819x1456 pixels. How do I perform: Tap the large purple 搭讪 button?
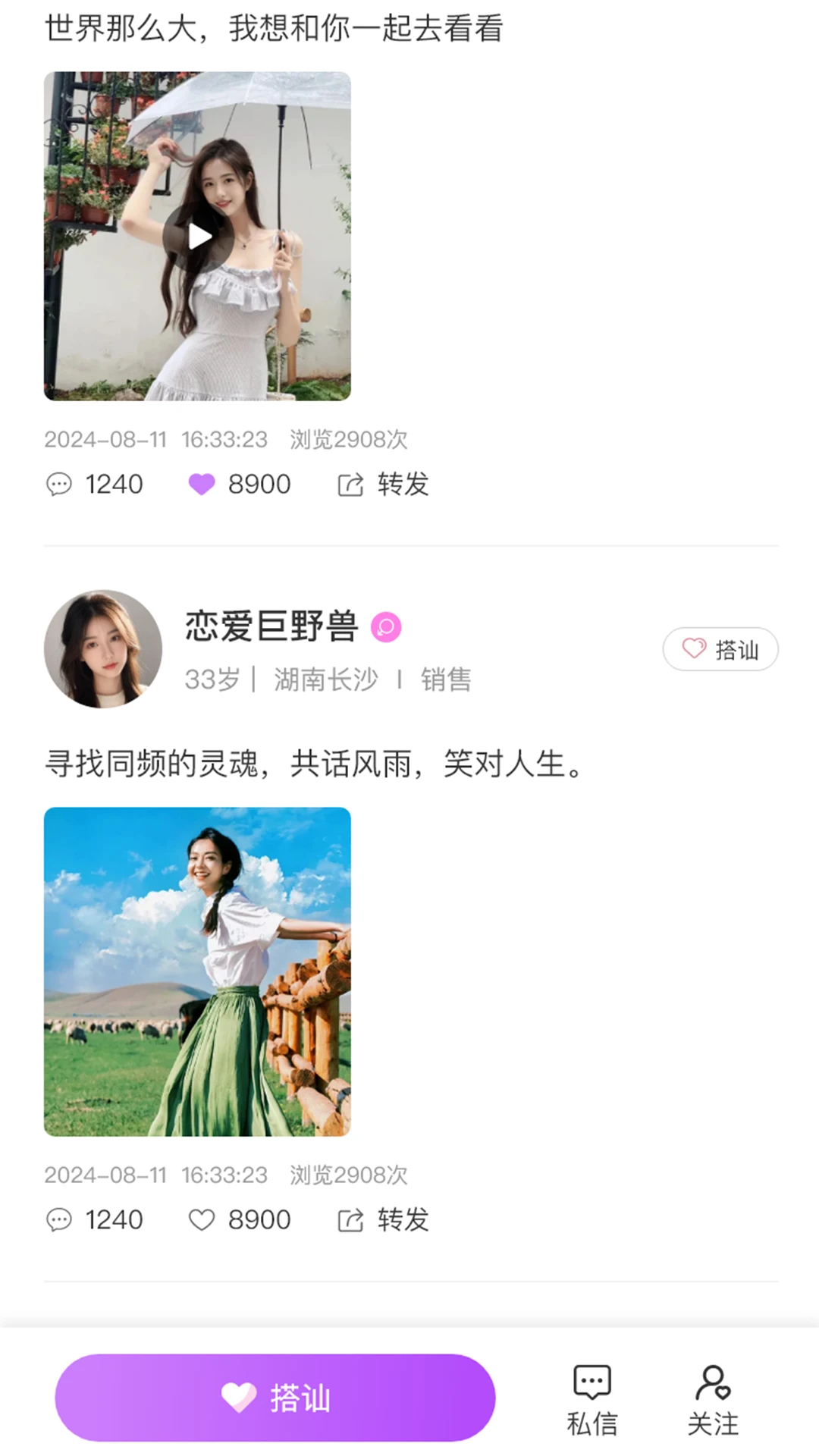tap(275, 1398)
